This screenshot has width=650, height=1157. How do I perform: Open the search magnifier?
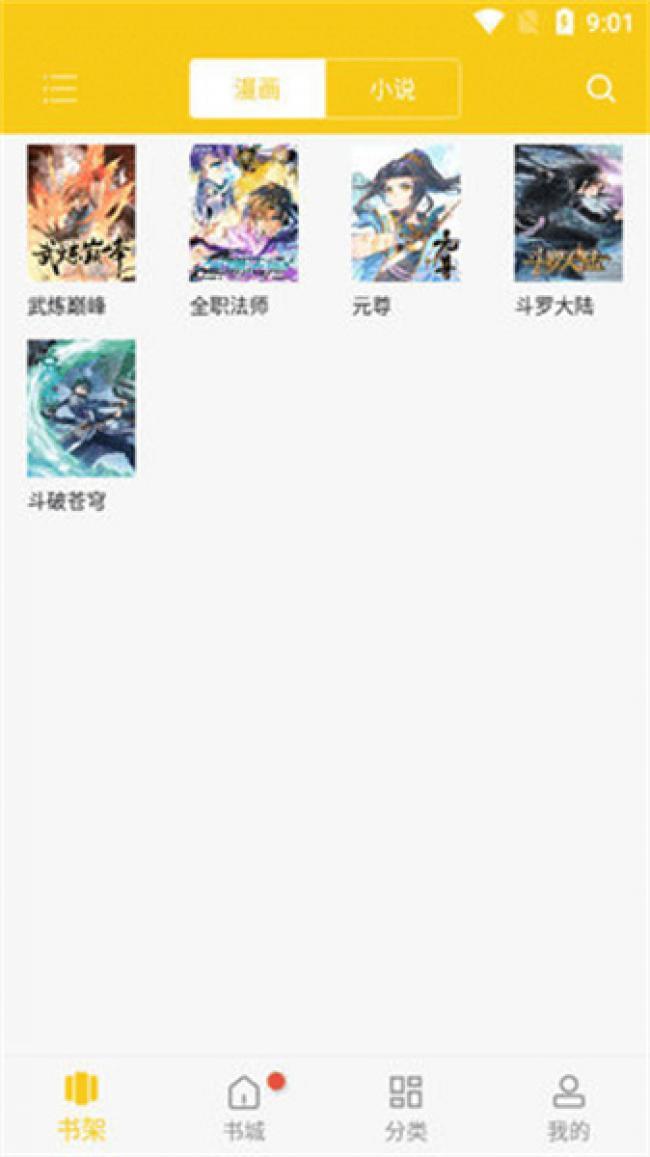tap(601, 89)
